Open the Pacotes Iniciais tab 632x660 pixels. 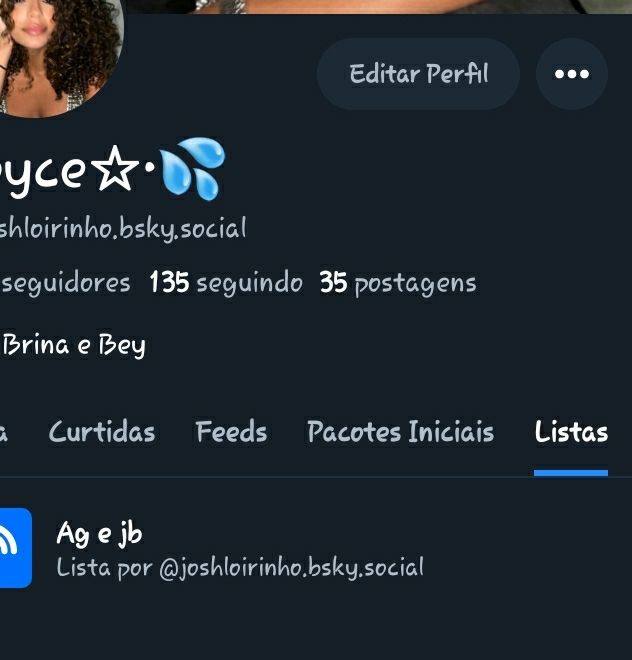(x=400, y=432)
